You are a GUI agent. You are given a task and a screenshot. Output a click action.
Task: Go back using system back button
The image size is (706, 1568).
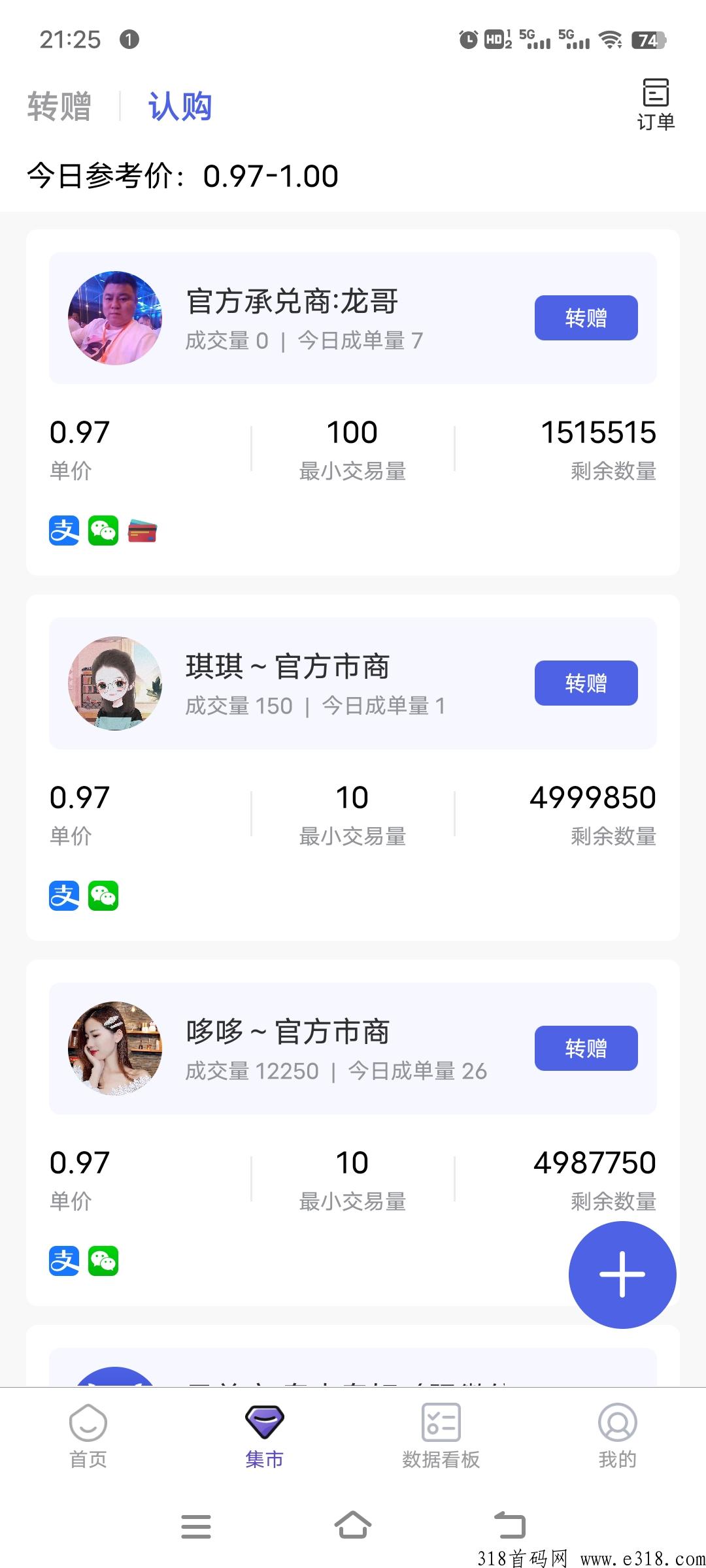[x=510, y=1526]
